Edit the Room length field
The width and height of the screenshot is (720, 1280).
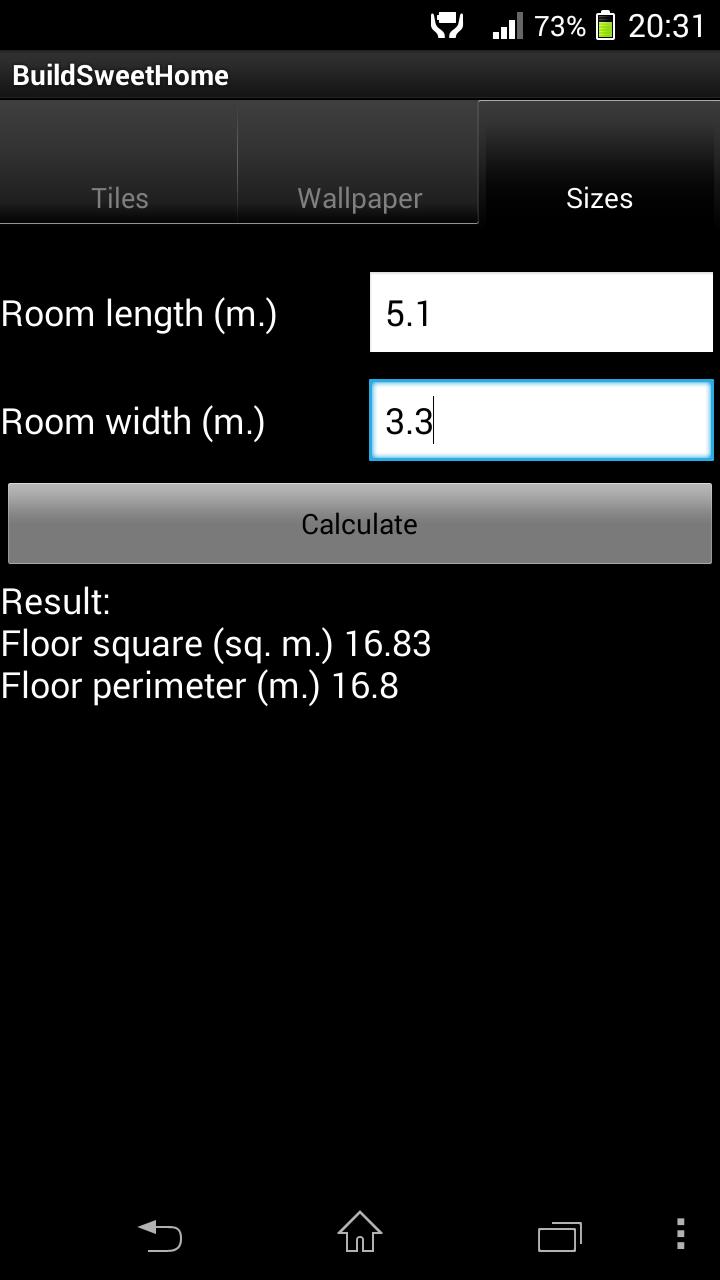pos(540,313)
